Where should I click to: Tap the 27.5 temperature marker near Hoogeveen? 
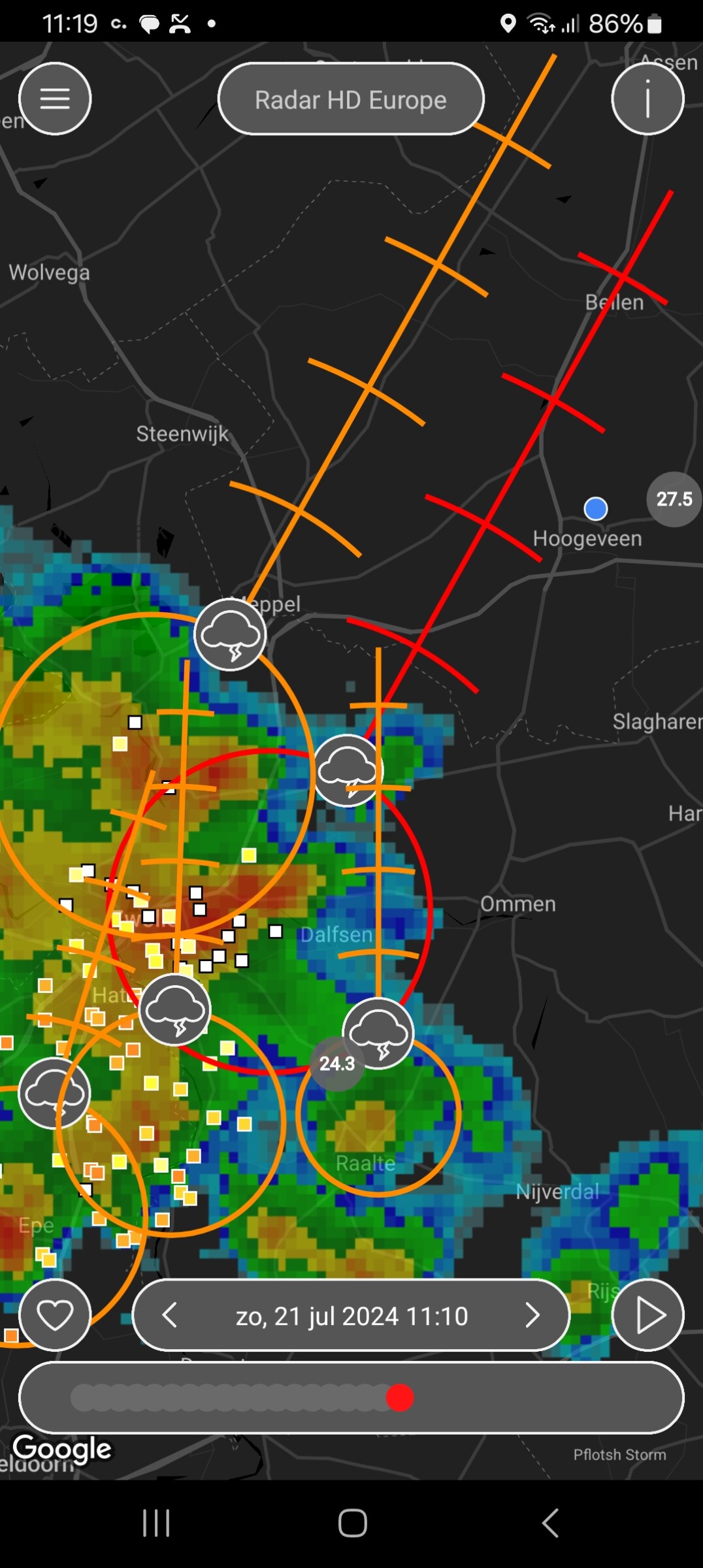coord(674,499)
